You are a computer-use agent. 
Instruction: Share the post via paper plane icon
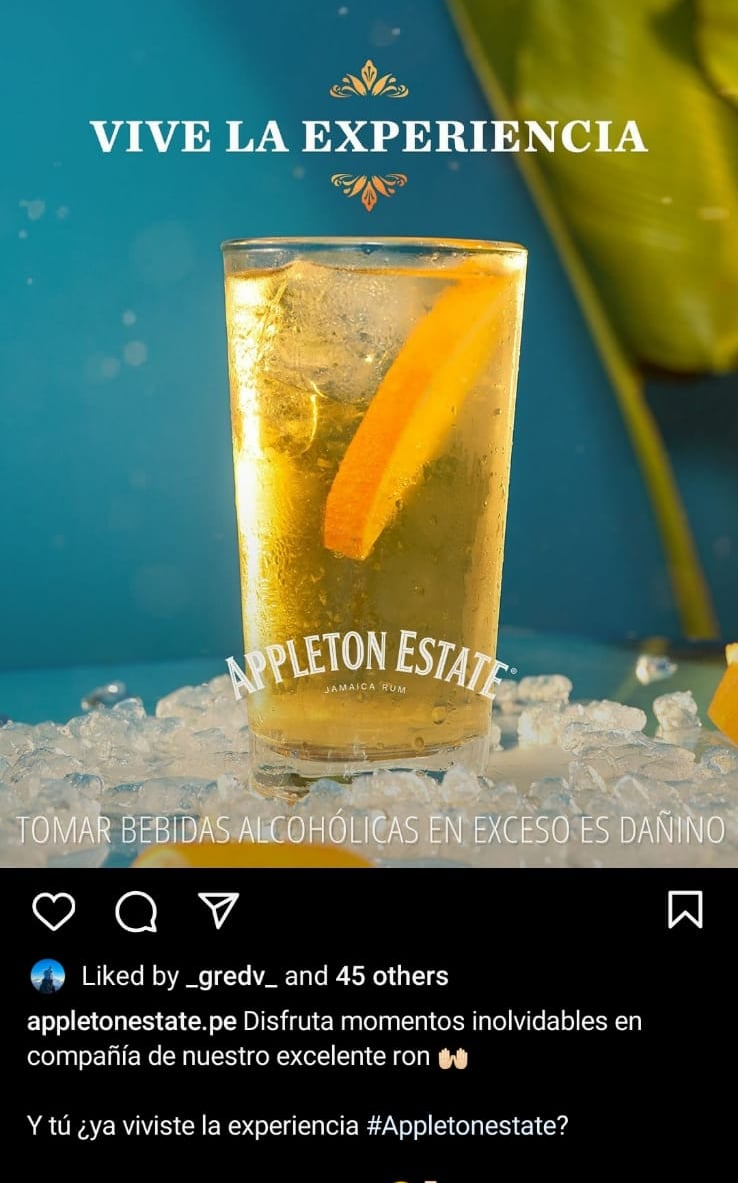[x=218, y=910]
